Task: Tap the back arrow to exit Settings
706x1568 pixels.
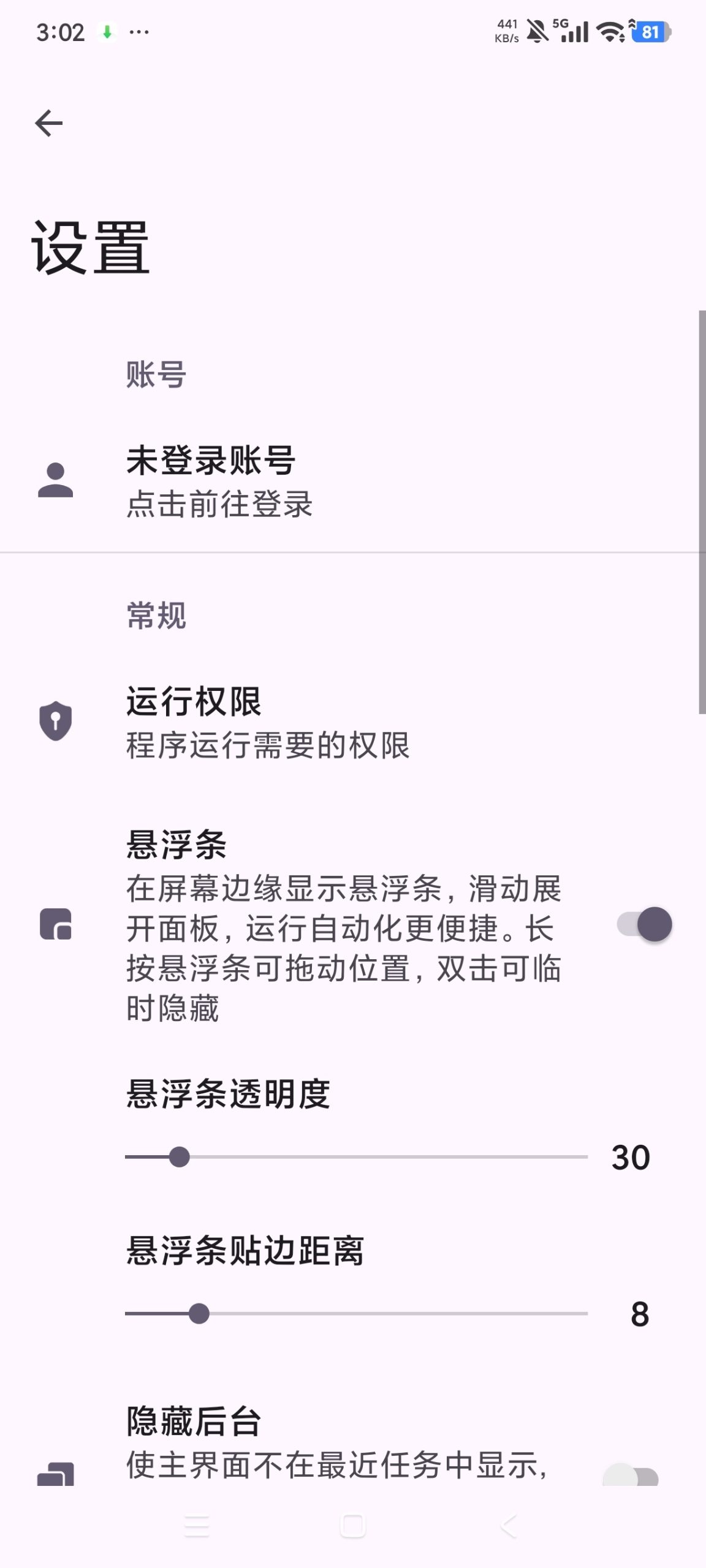Action: 48,122
